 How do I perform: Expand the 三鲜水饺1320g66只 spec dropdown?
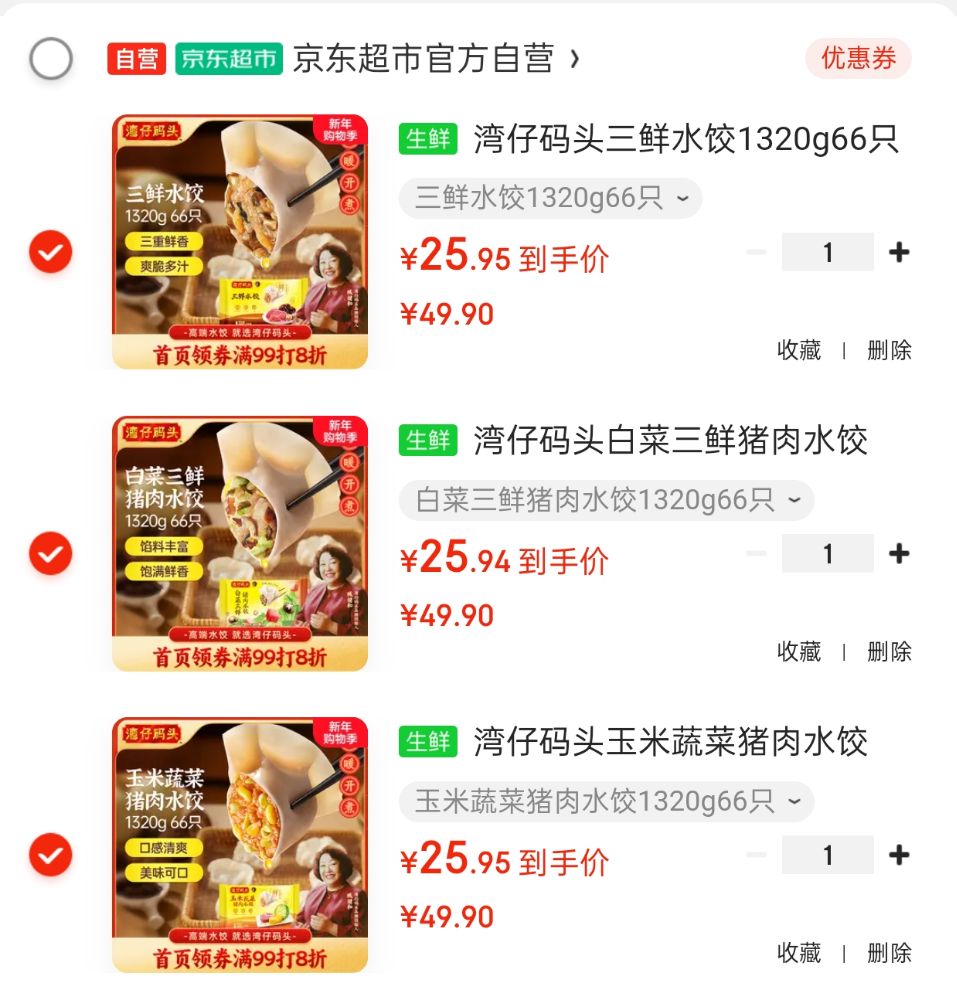[x=550, y=198]
